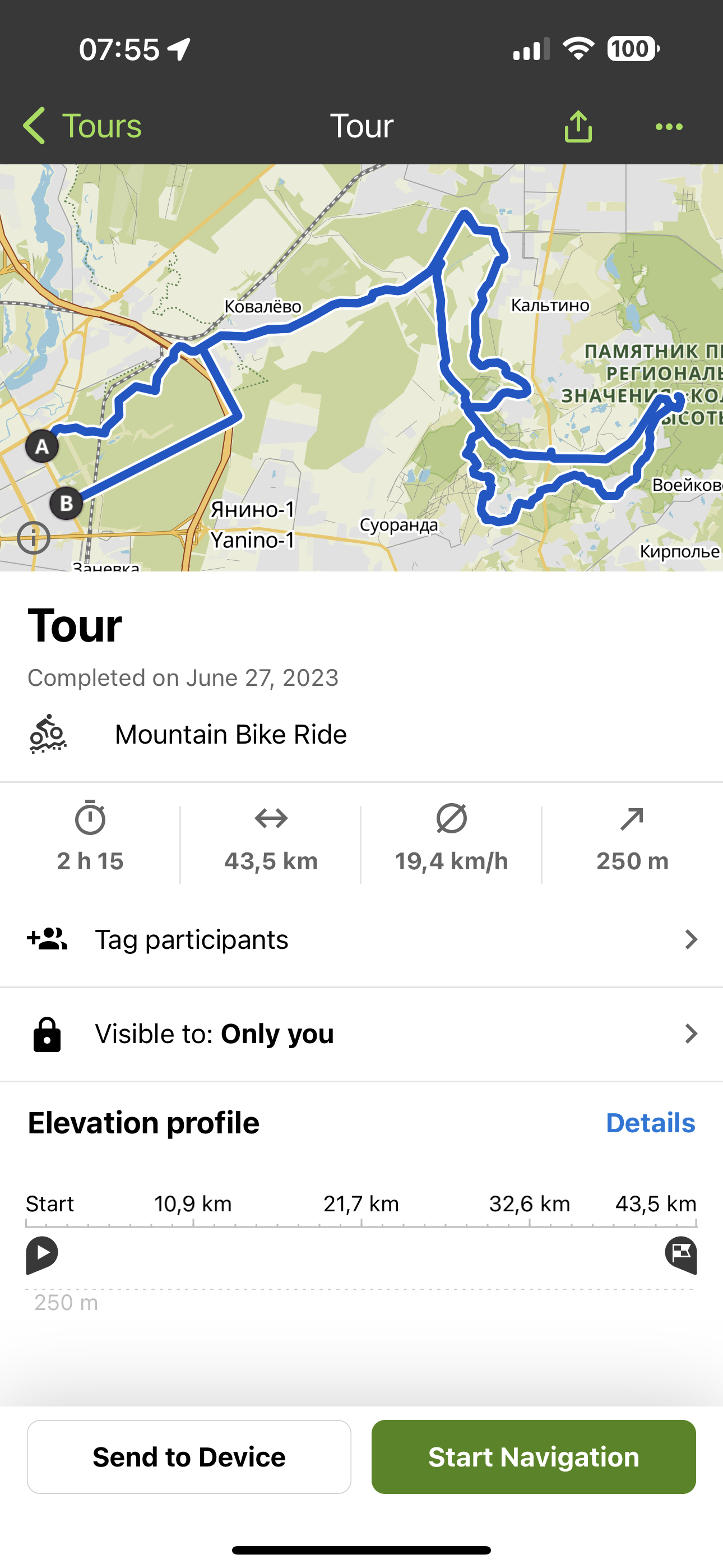This screenshot has height=1568, width=723.
Task: Open the three-dot overflow menu
Action: click(669, 127)
